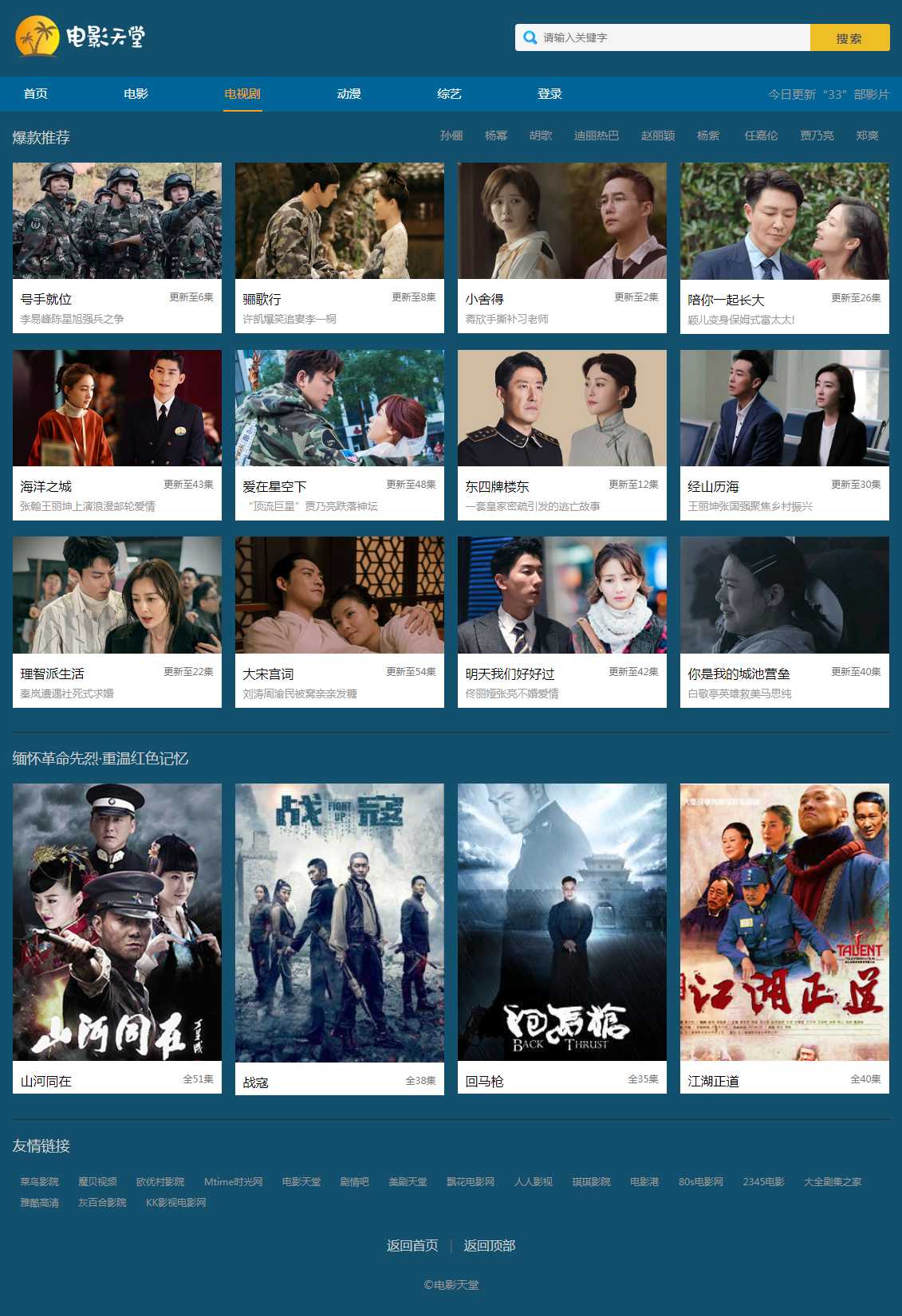Image resolution: width=902 pixels, height=1316 pixels.
Task: Switch to the 电影 tab
Action: [x=136, y=94]
